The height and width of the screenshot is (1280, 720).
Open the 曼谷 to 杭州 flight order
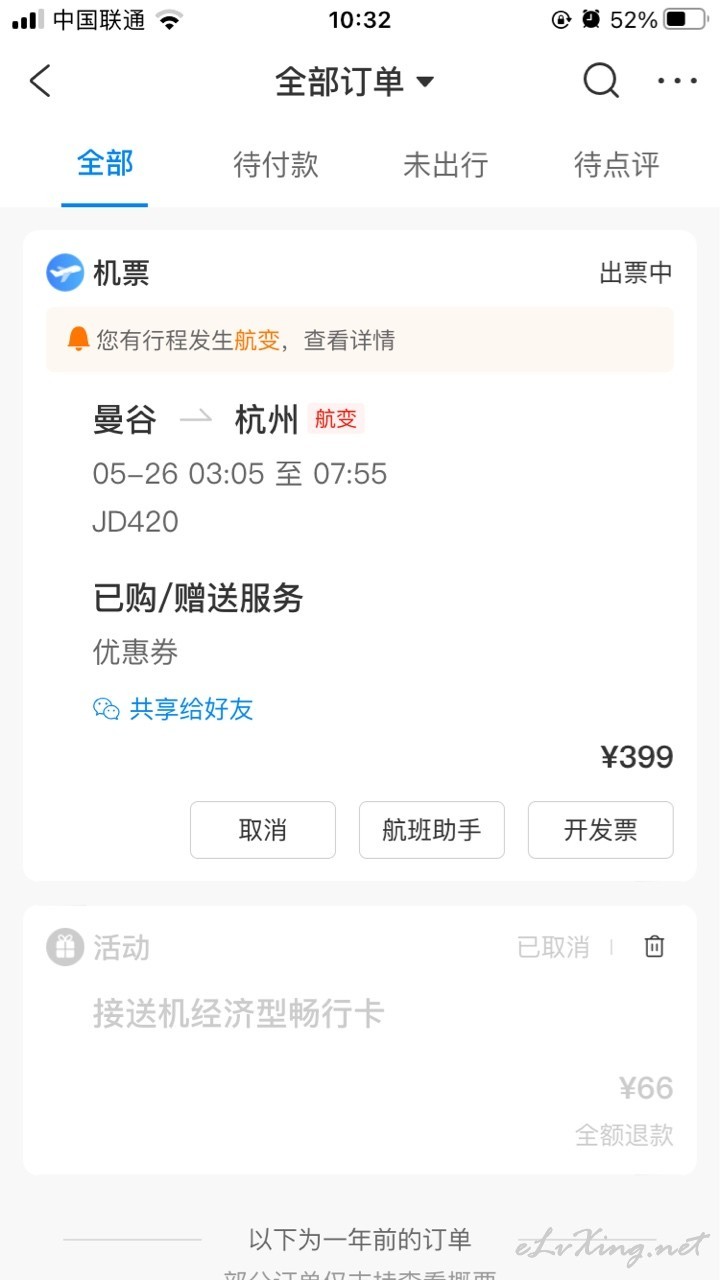tap(360, 470)
